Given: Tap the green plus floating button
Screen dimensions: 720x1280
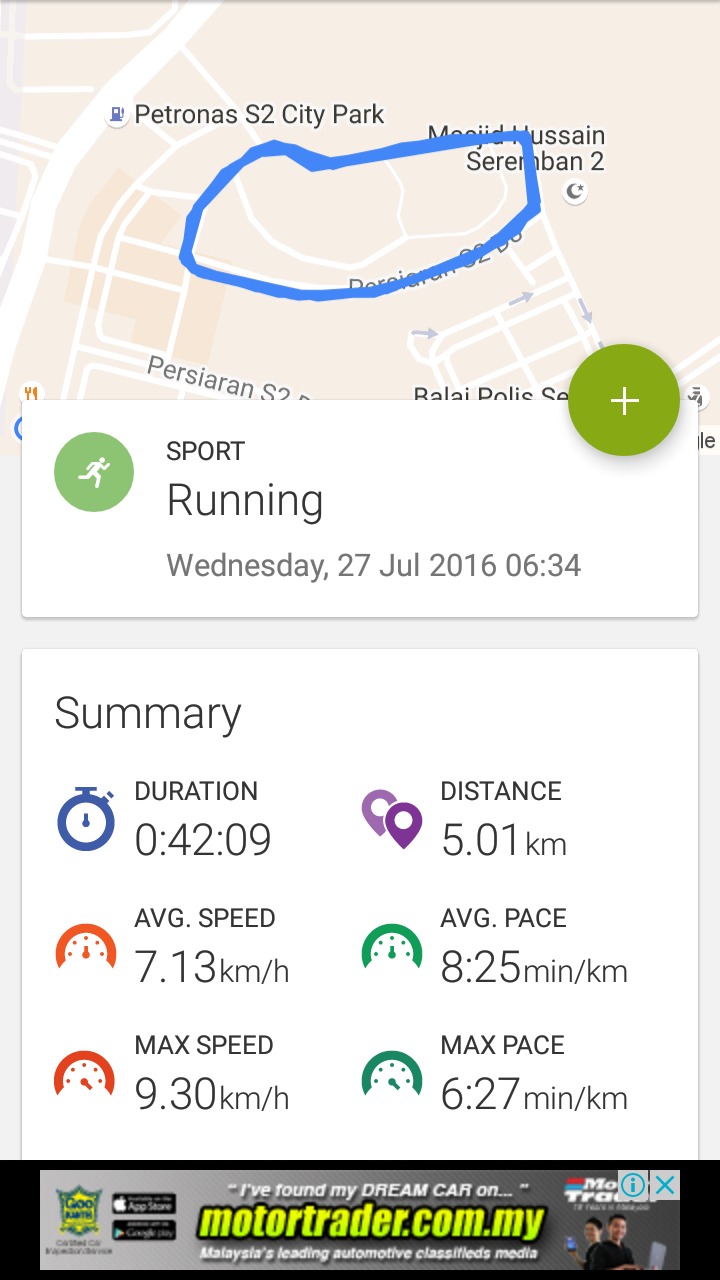Looking at the screenshot, I should 624,400.
